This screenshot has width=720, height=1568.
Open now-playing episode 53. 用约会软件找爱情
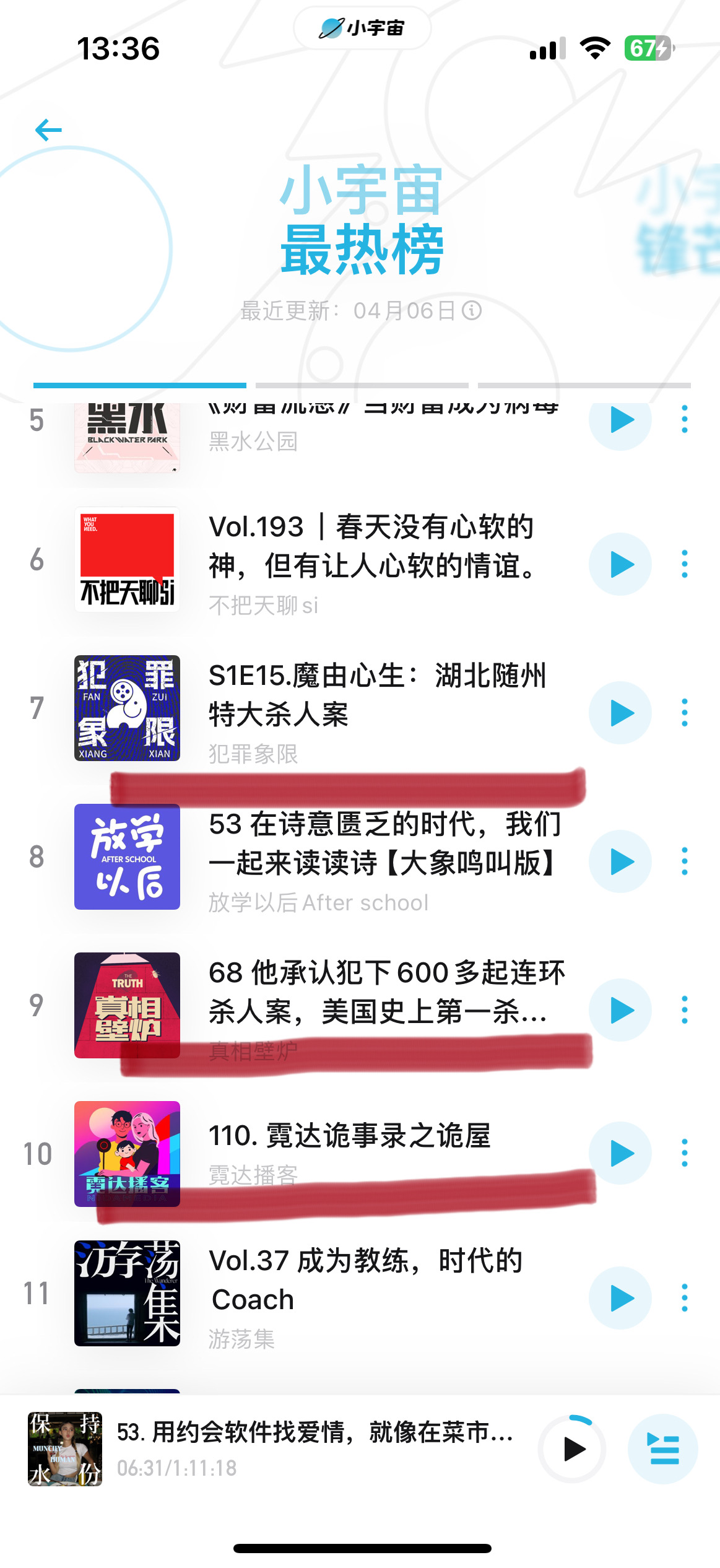pos(314,1433)
